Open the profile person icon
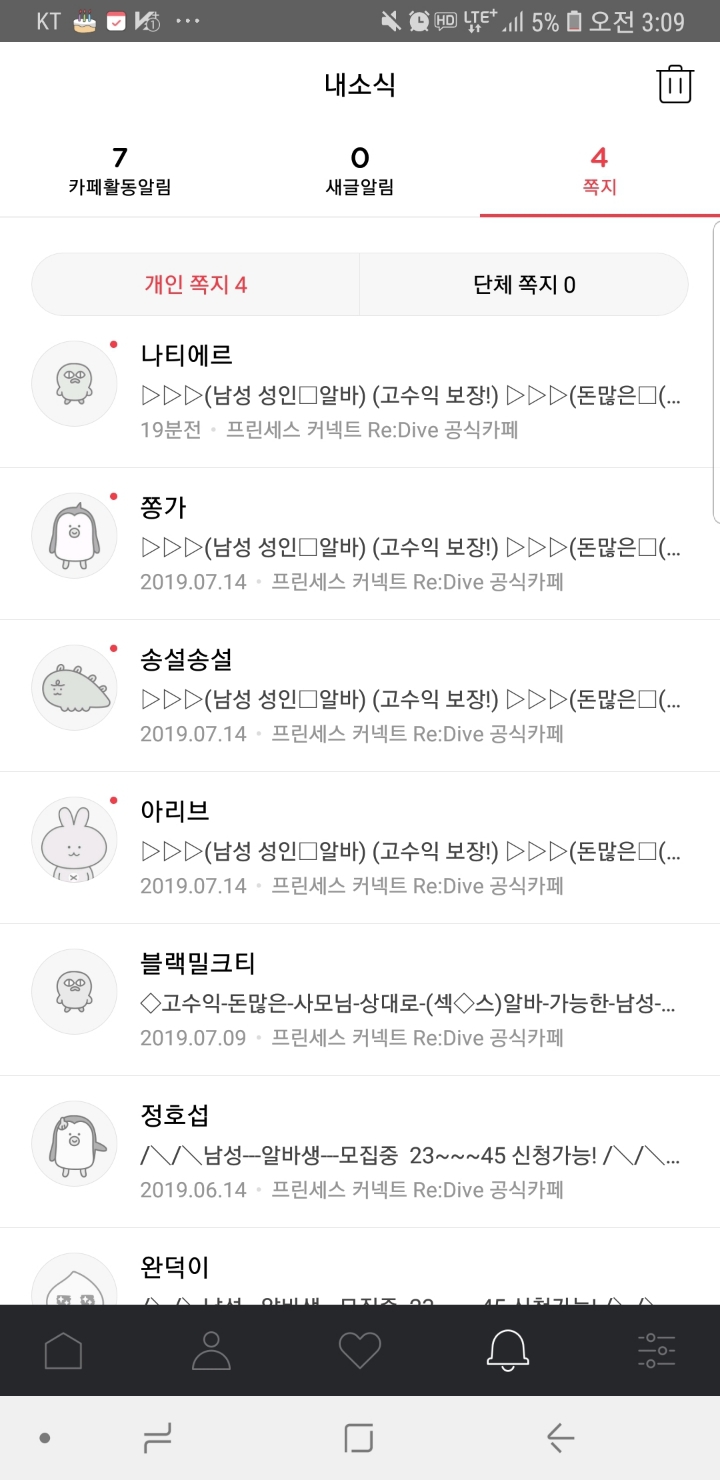 pyautogui.click(x=211, y=1350)
